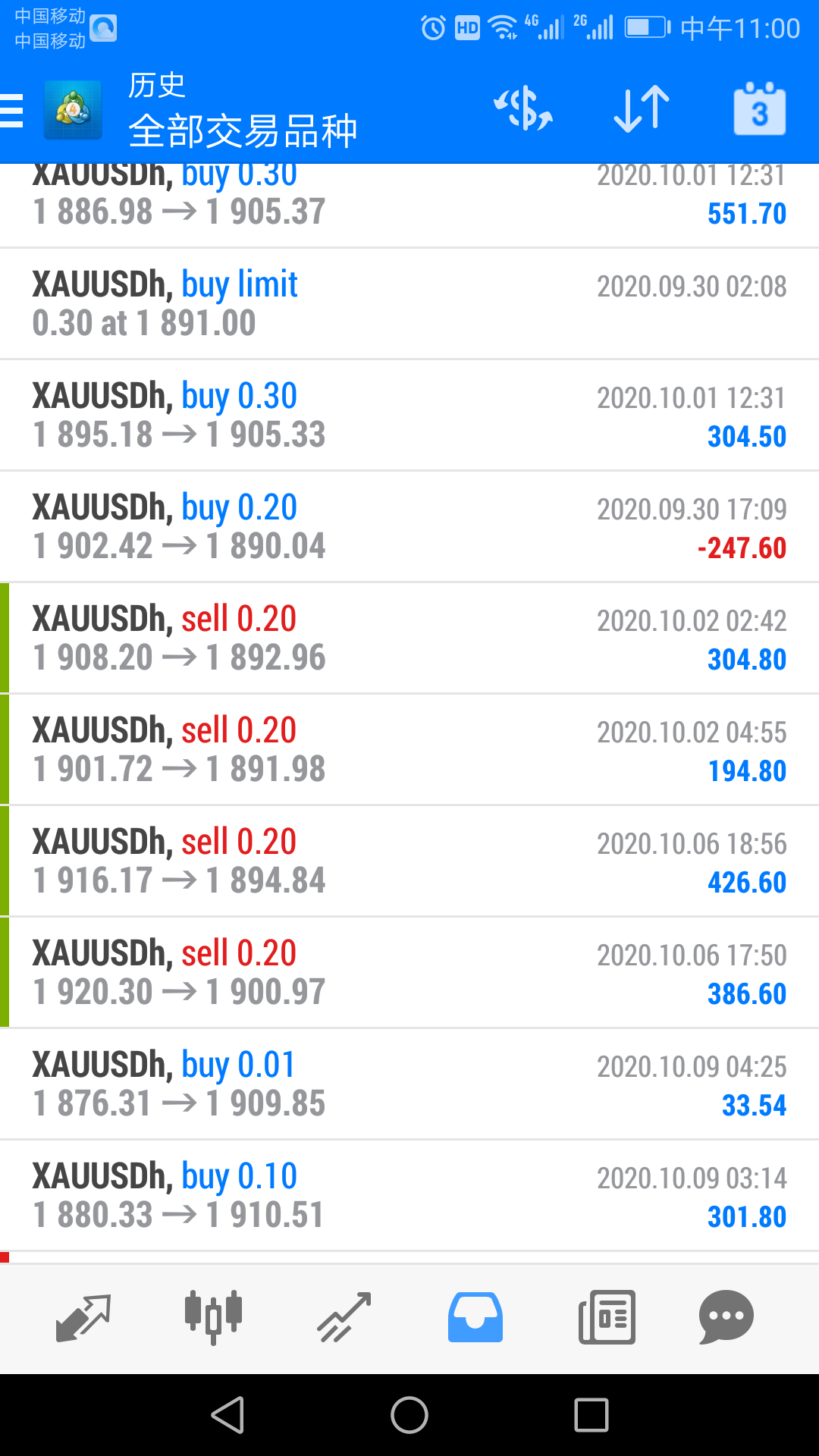Open the calendar date range picker
Viewport: 819px width, 1456px height.
[x=759, y=108]
